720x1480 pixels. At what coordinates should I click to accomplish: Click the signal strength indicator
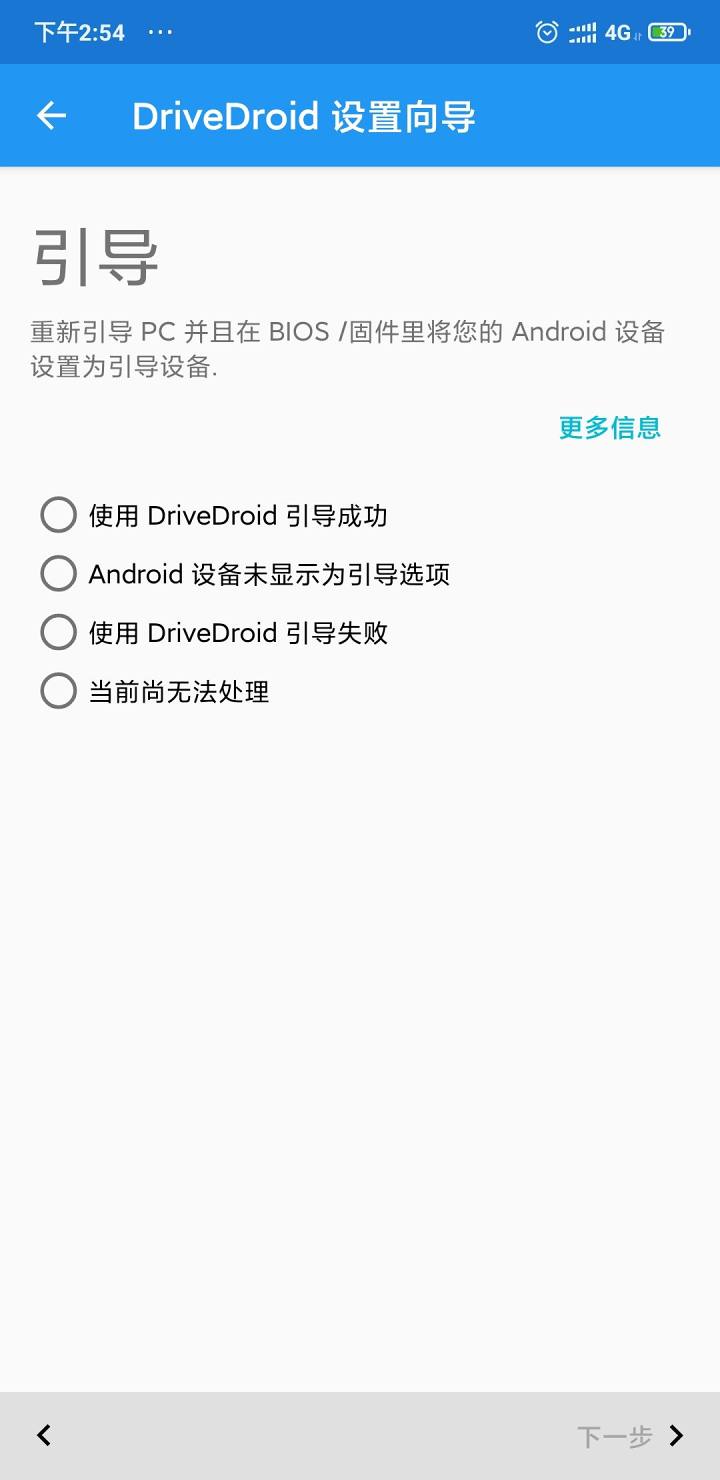583,32
